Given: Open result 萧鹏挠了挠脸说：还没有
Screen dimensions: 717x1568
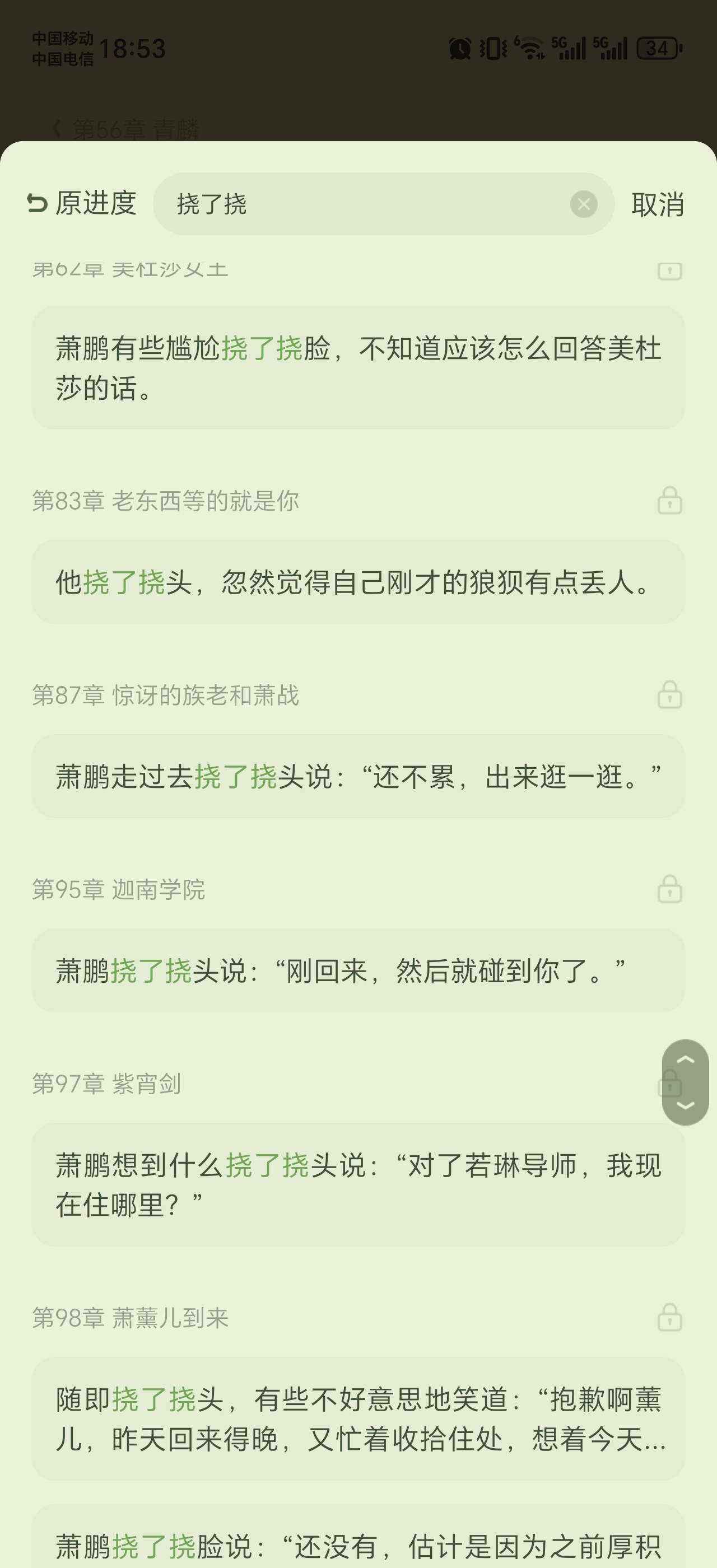Looking at the screenshot, I should point(358,1543).
